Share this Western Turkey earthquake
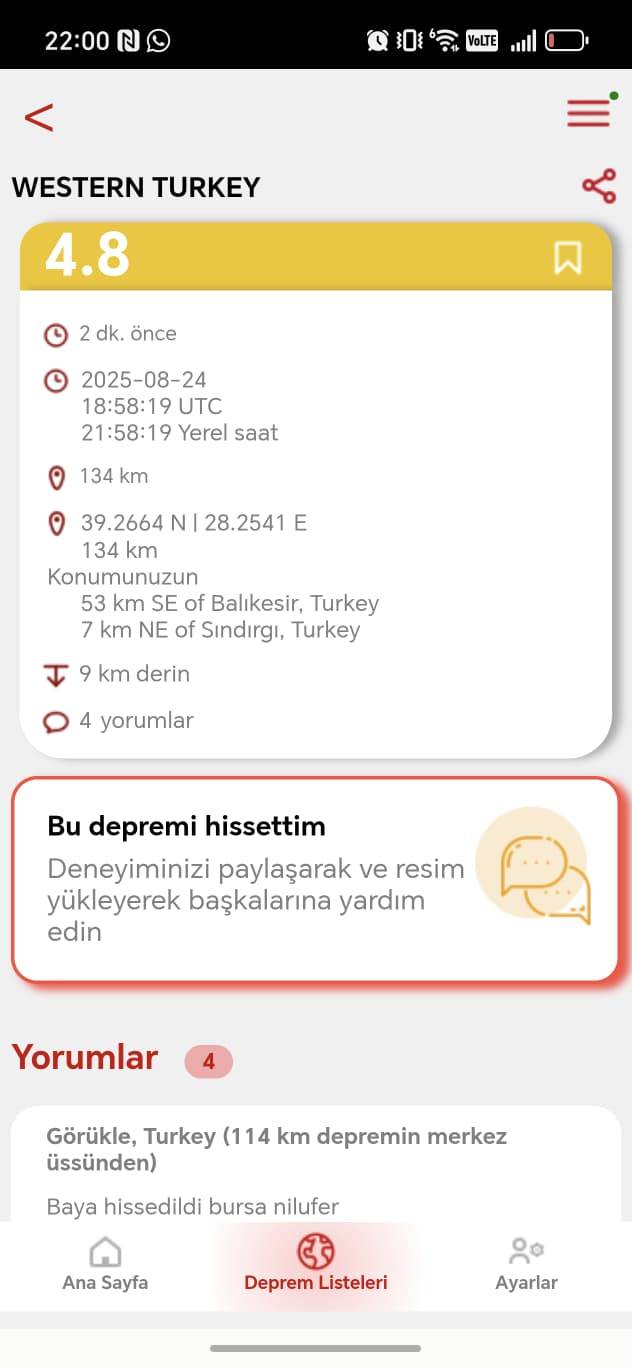Image resolution: width=632 pixels, height=1368 pixels. point(598,186)
